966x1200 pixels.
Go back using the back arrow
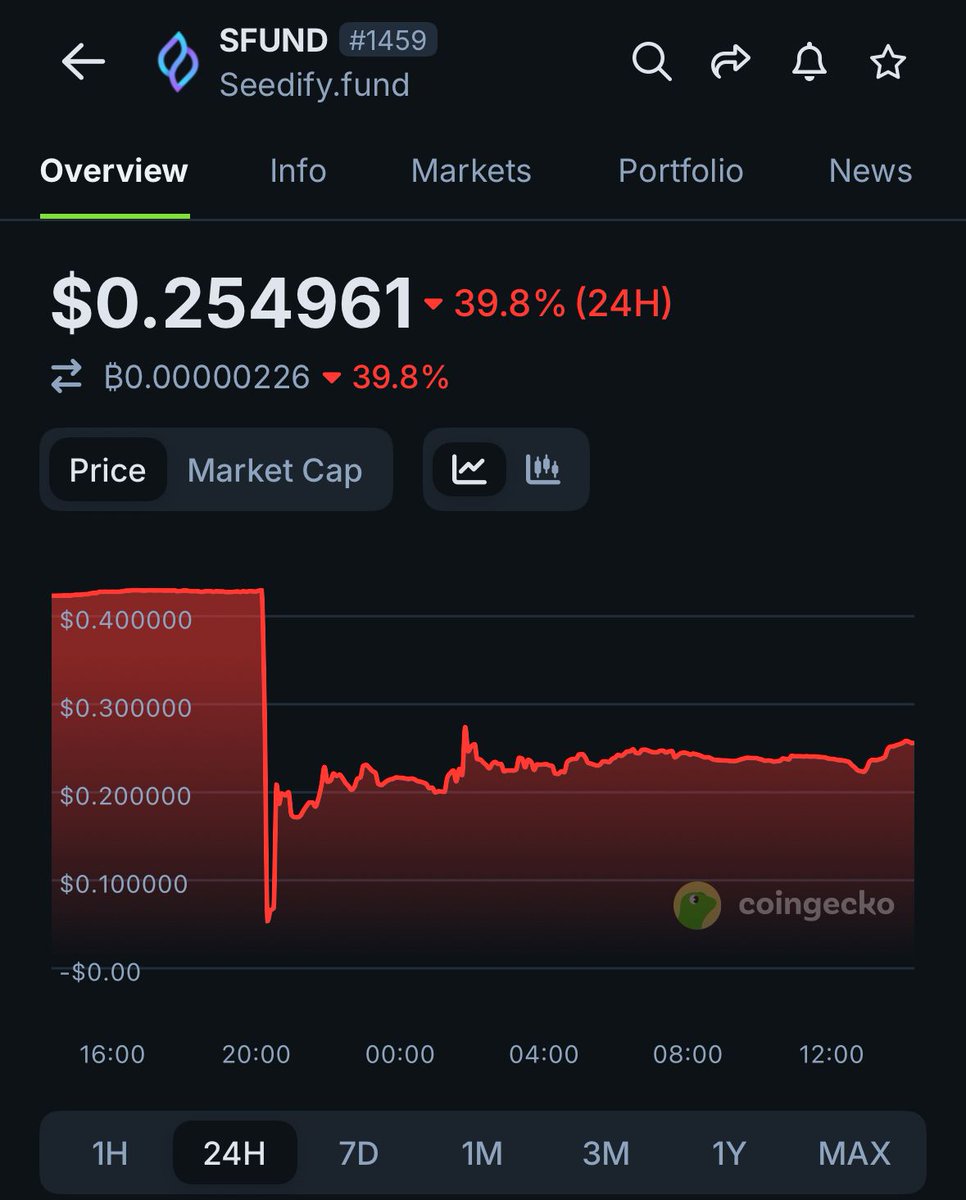coord(83,62)
